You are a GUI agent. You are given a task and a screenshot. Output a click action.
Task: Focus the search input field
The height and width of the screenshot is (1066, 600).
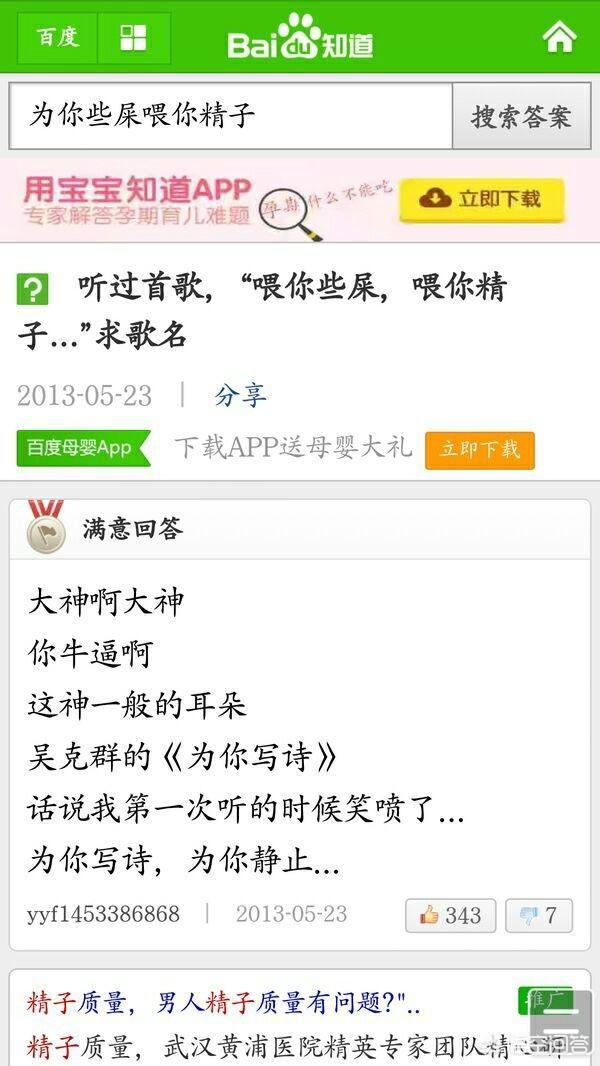pyautogui.click(x=230, y=116)
